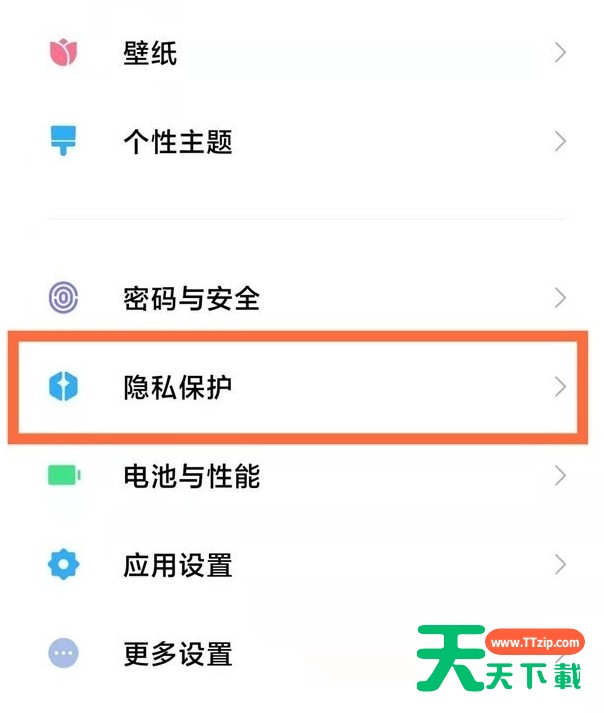The width and height of the screenshot is (604, 713).
Task: Open the 壁纸 wallpaper settings
Action: pos(150,52)
